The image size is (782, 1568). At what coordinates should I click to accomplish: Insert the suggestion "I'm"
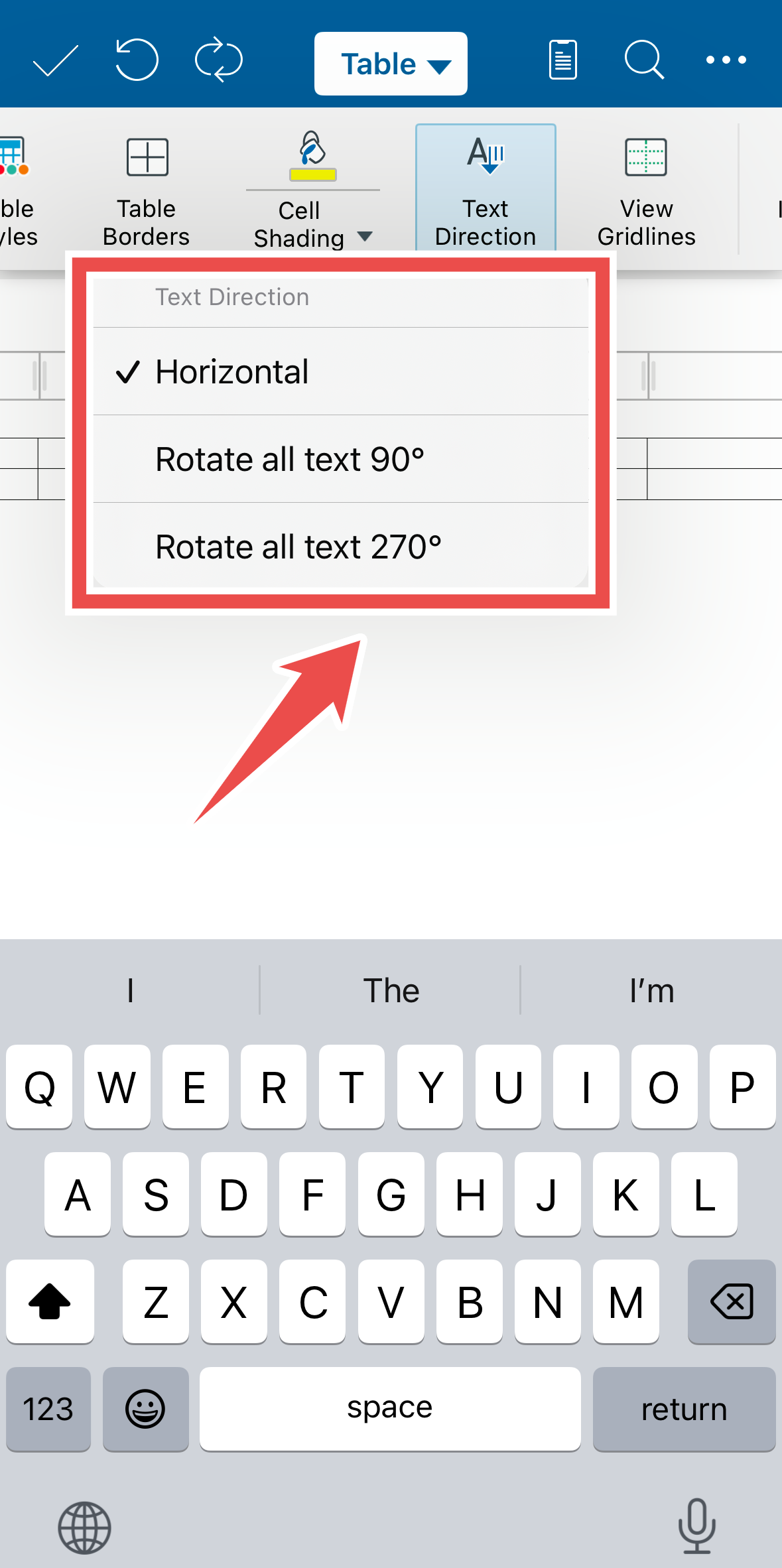[651, 991]
